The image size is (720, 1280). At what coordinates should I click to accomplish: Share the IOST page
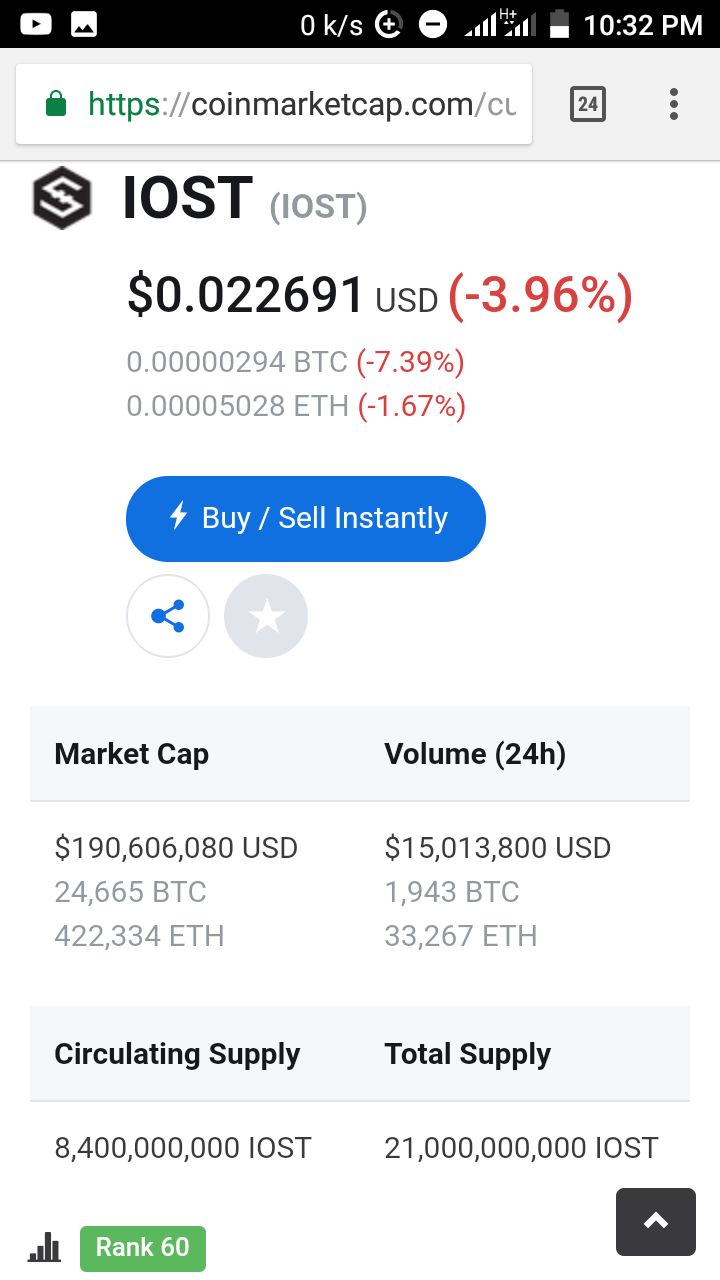[168, 616]
